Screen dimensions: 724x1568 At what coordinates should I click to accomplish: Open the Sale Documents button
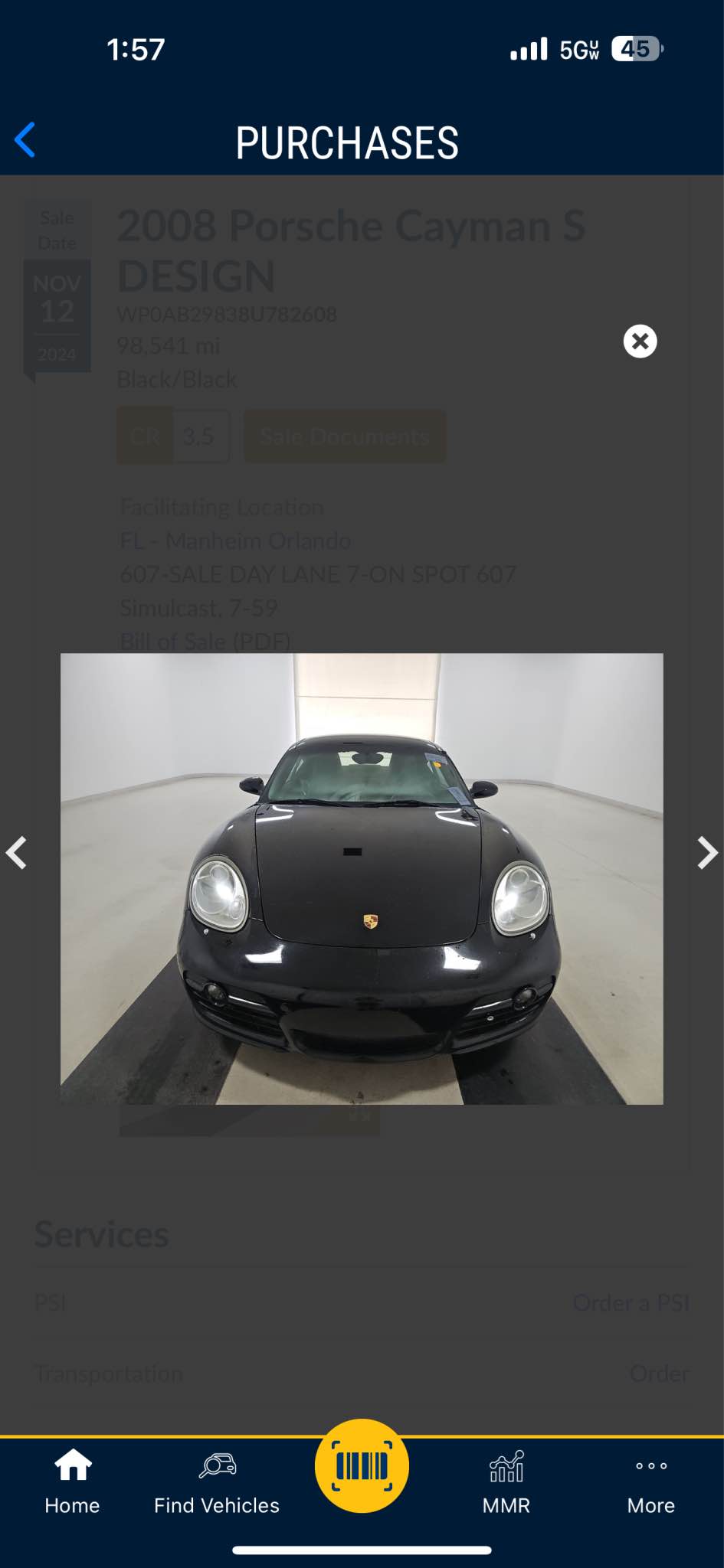coord(345,436)
